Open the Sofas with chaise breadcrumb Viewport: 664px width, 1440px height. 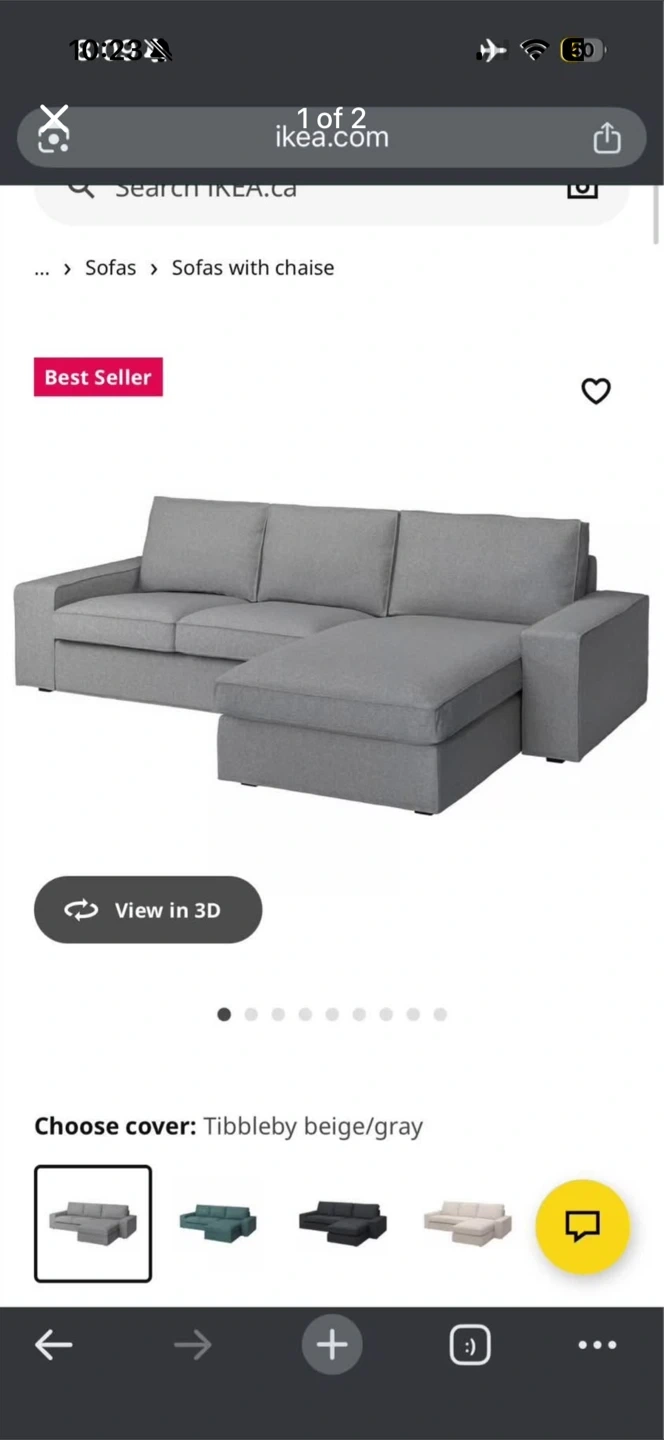tap(253, 268)
